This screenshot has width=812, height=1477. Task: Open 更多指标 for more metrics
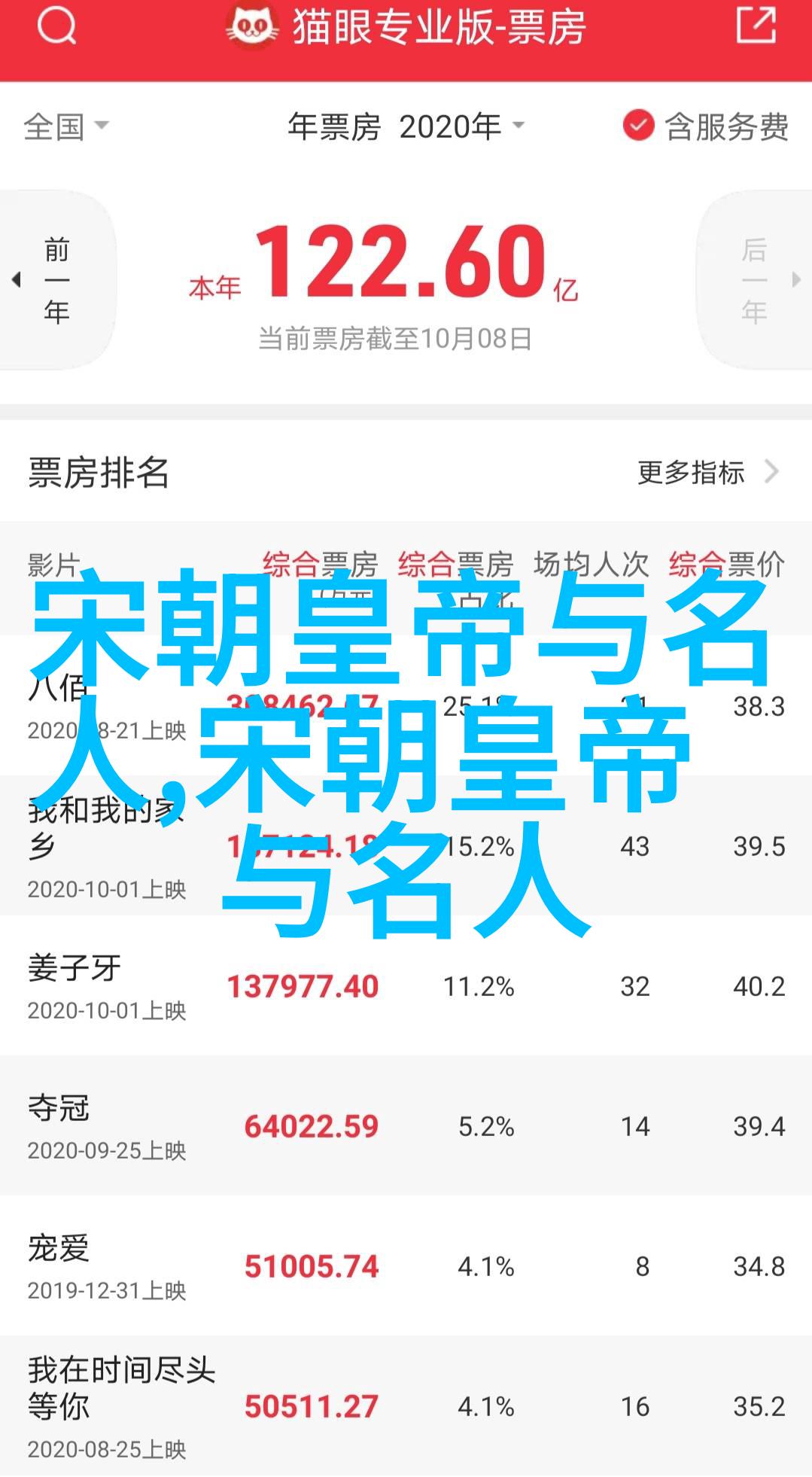707,473
